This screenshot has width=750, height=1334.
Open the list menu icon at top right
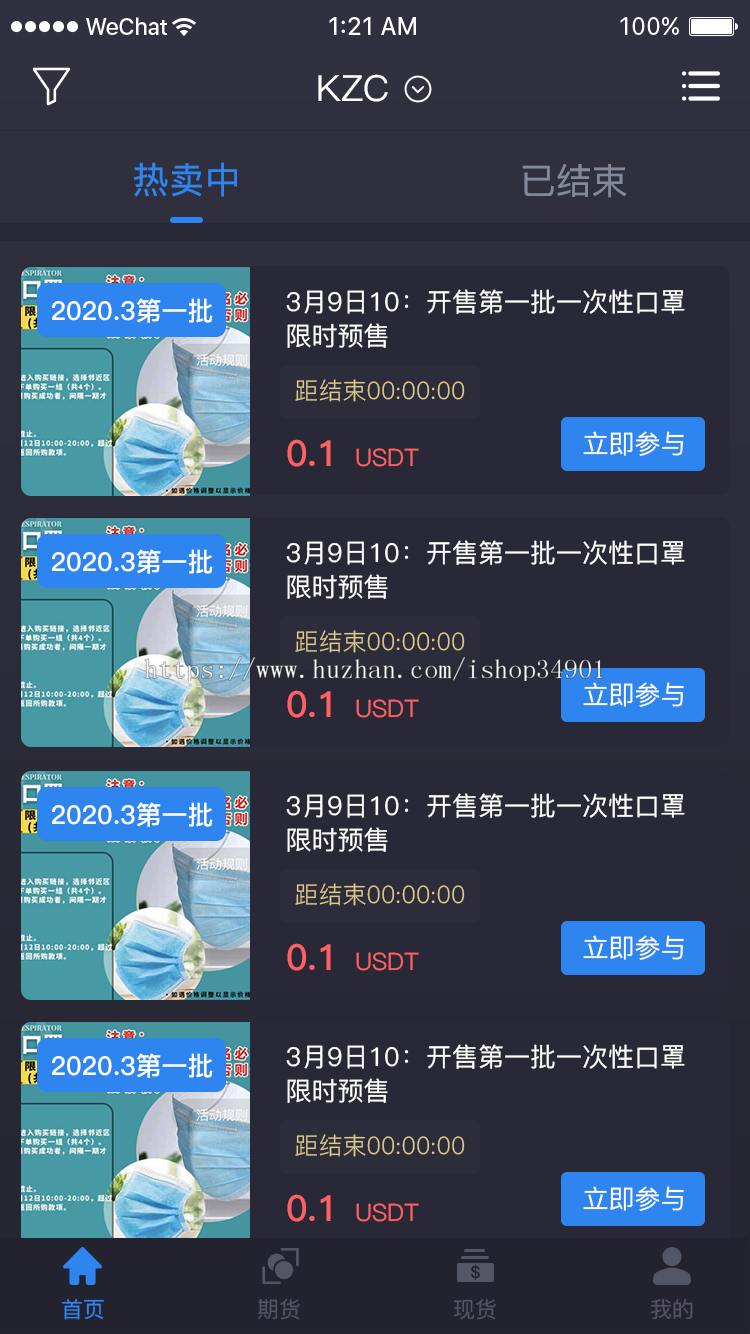701,87
